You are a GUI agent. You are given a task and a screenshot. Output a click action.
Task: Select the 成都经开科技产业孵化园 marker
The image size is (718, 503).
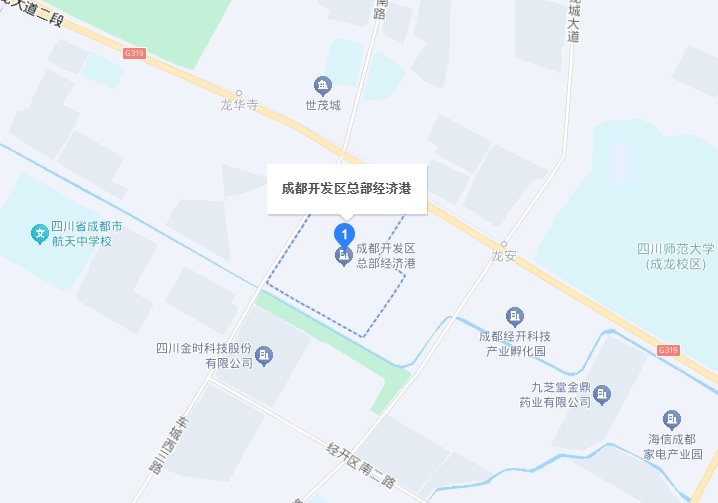click(x=515, y=317)
